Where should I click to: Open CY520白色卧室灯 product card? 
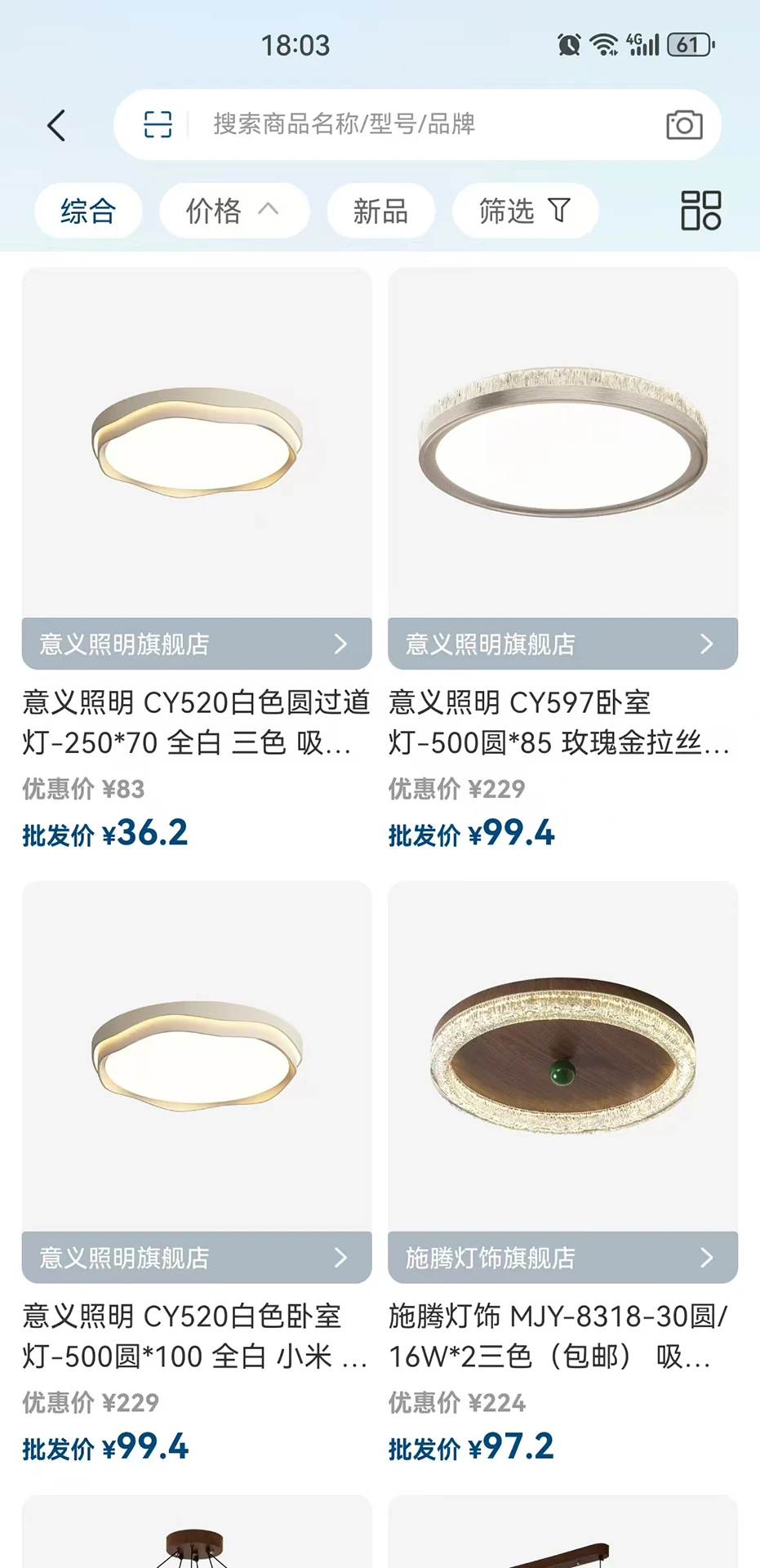[x=197, y=1174]
